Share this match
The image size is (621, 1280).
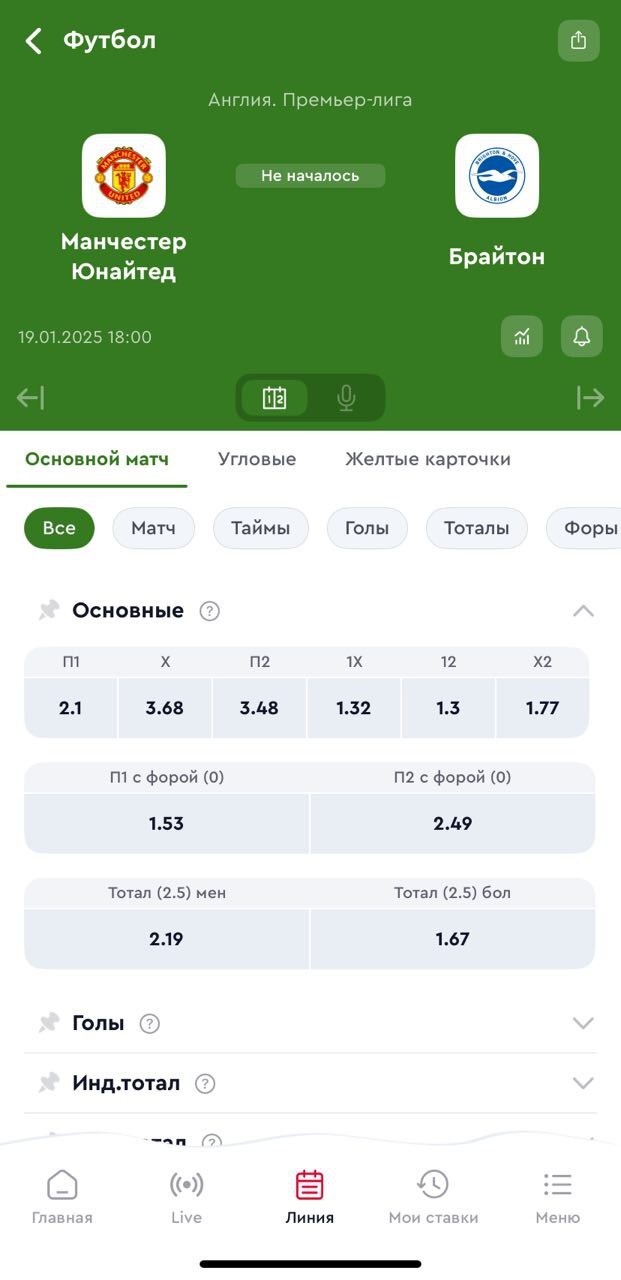[578, 41]
